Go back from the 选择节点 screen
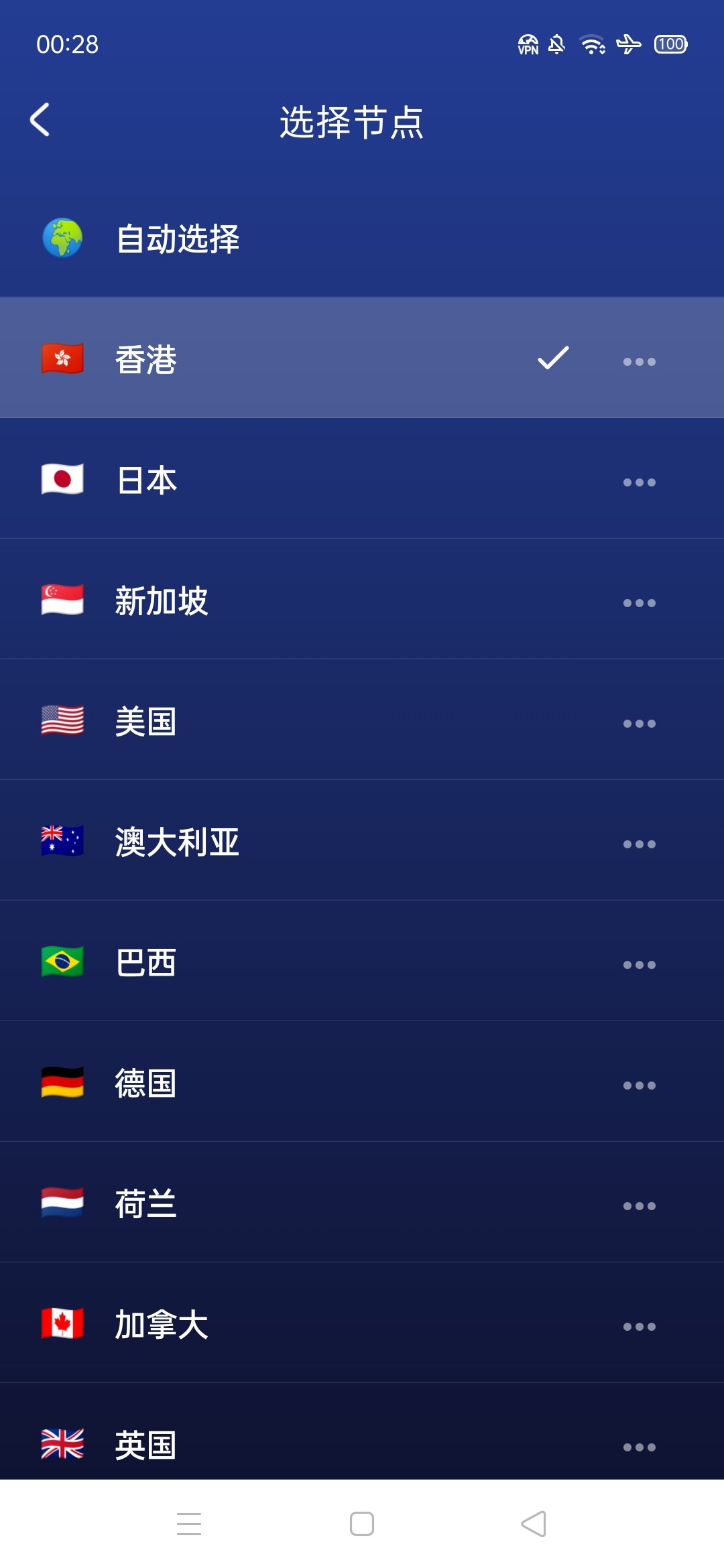Viewport: 724px width, 1568px height. click(x=40, y=121)
